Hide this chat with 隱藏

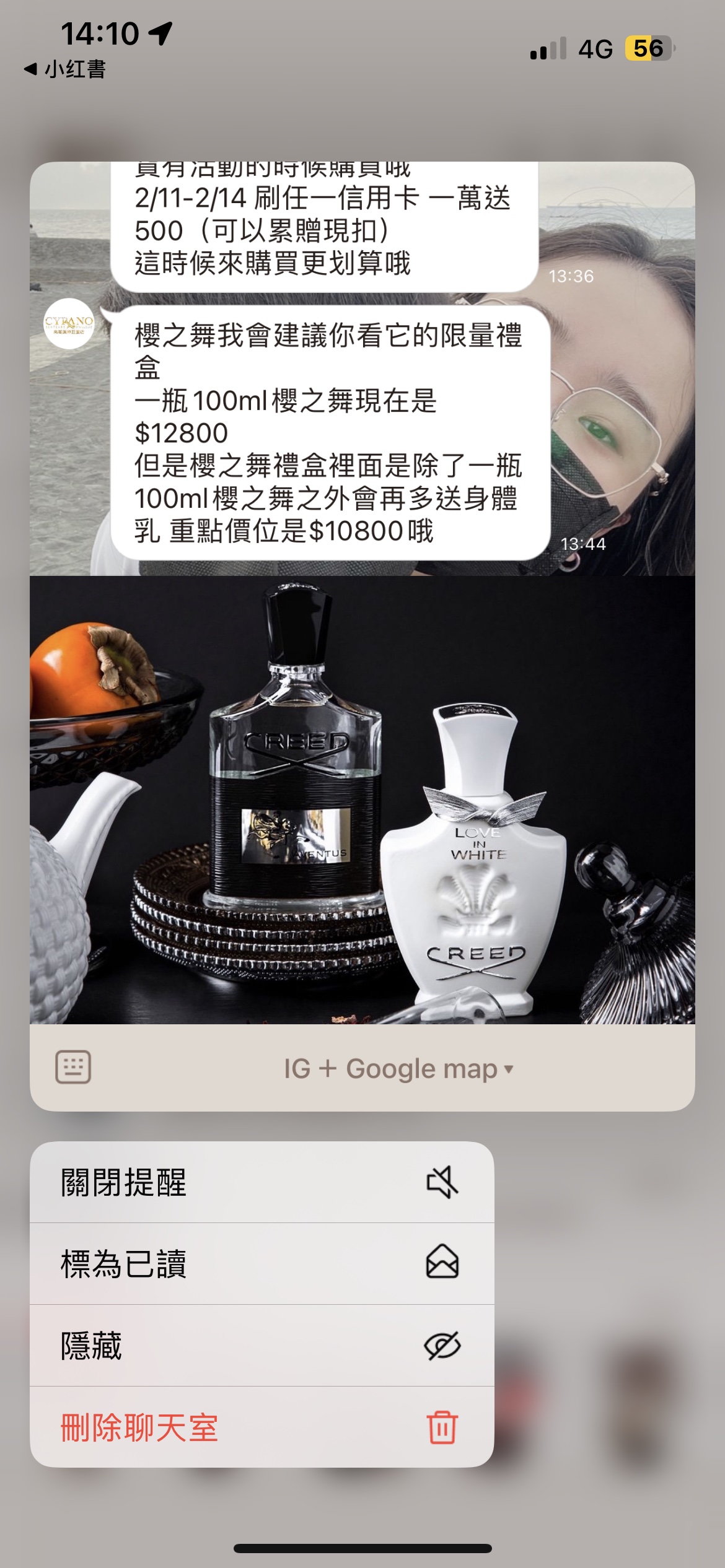click(x=261, y=1346)
